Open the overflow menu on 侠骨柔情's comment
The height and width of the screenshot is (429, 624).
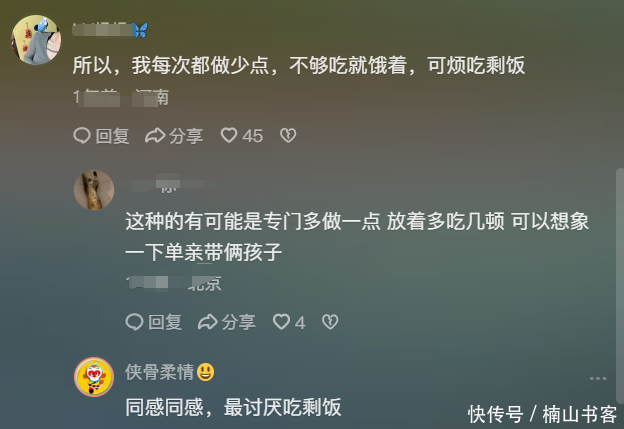pos(598,378)
